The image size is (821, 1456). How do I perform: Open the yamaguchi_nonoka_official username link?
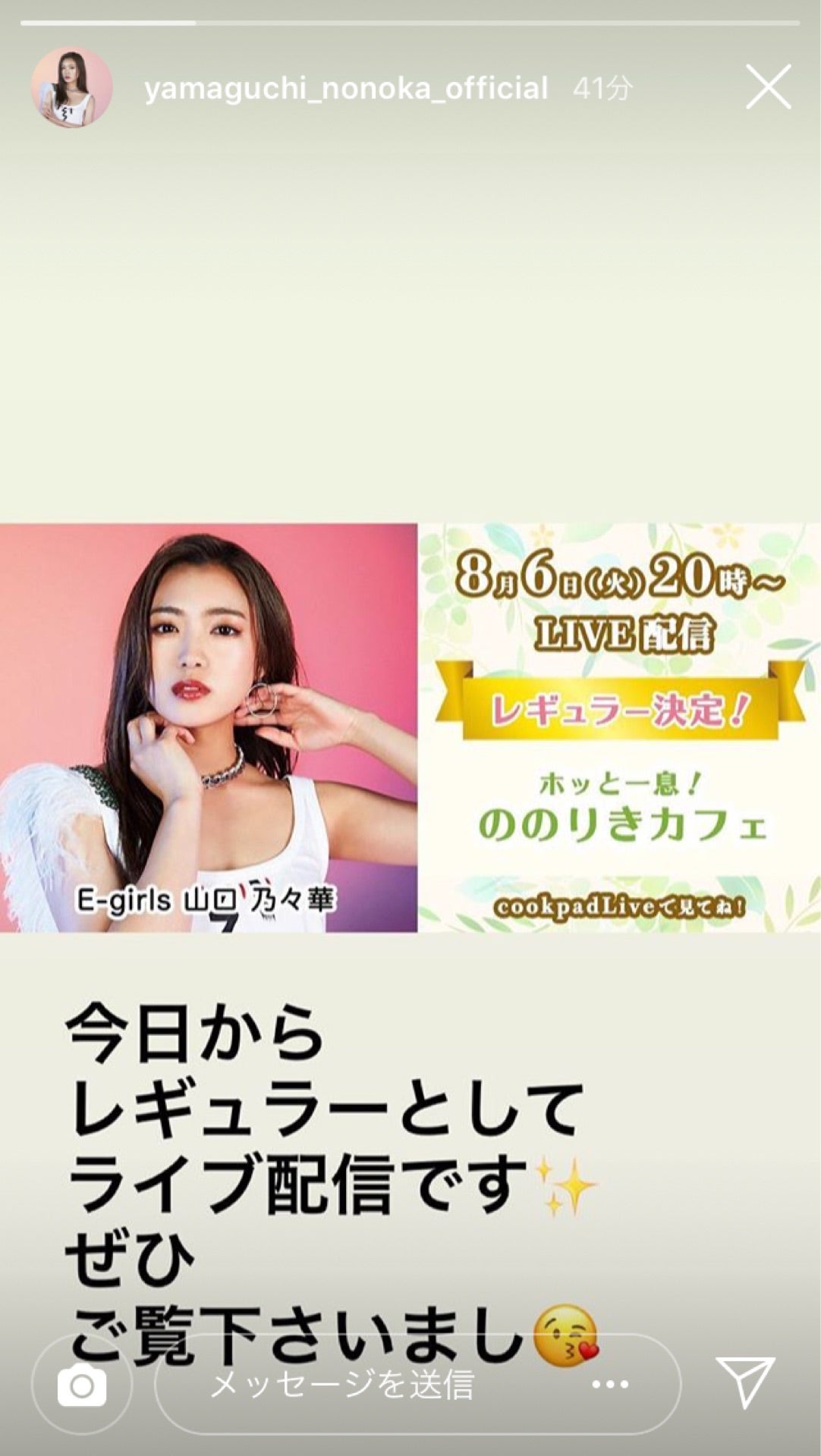[x=346, y=89]
